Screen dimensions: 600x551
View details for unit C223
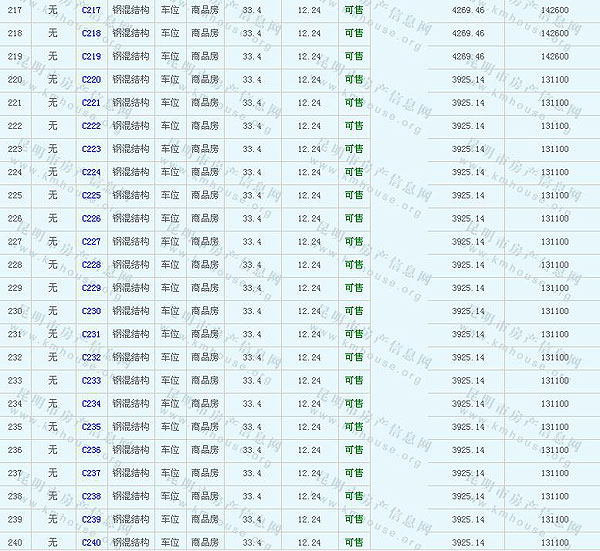coord(91,148)
